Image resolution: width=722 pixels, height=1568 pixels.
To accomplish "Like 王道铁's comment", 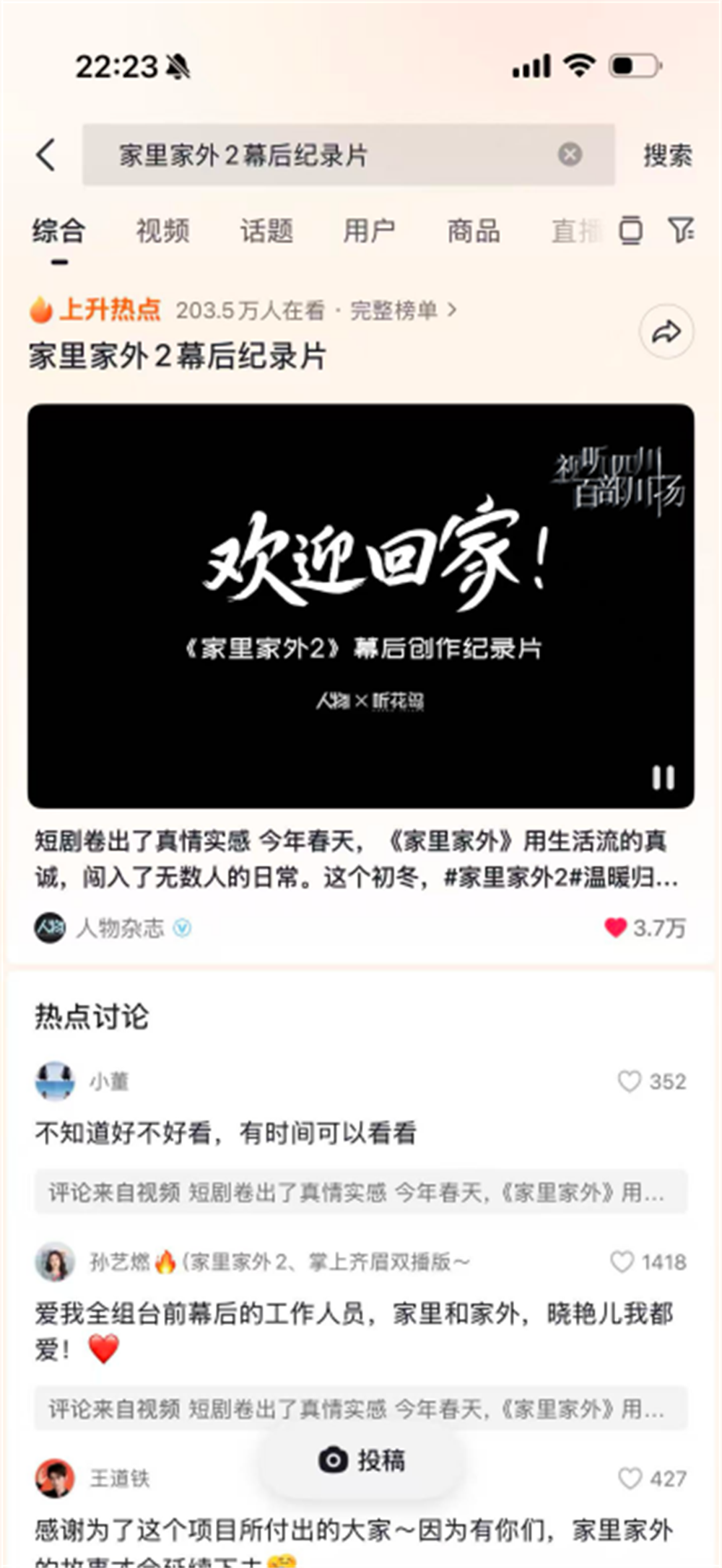I will (630, 1479).
